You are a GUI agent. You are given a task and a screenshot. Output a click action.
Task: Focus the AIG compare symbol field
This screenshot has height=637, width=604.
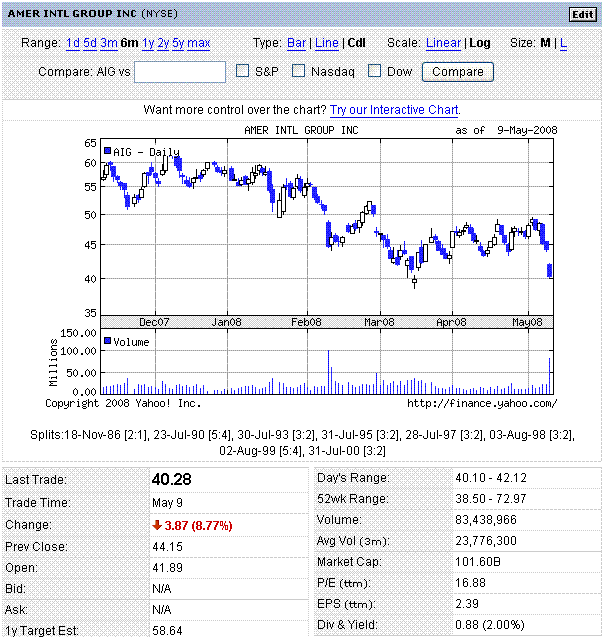[180, 72]
